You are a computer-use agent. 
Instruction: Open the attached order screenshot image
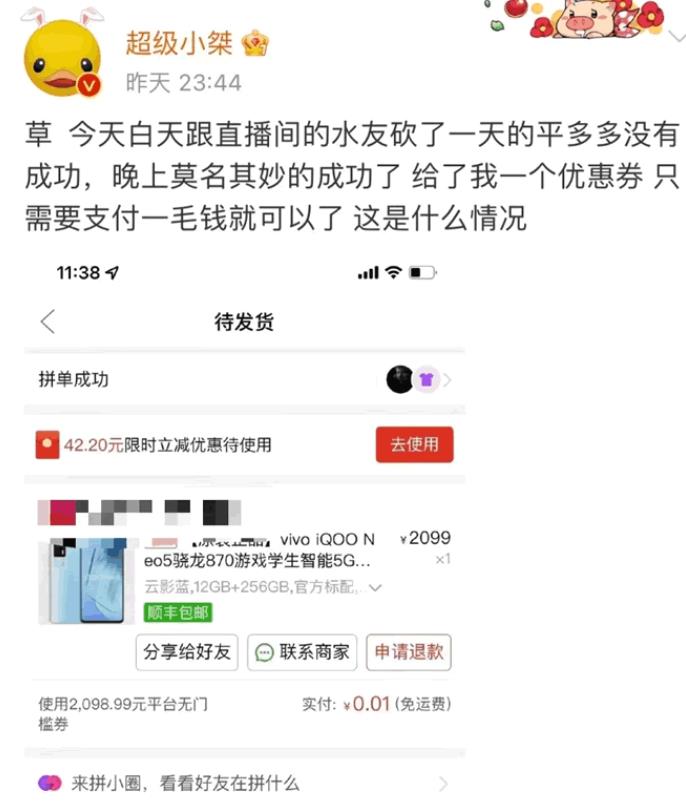[x=245, y=525]
